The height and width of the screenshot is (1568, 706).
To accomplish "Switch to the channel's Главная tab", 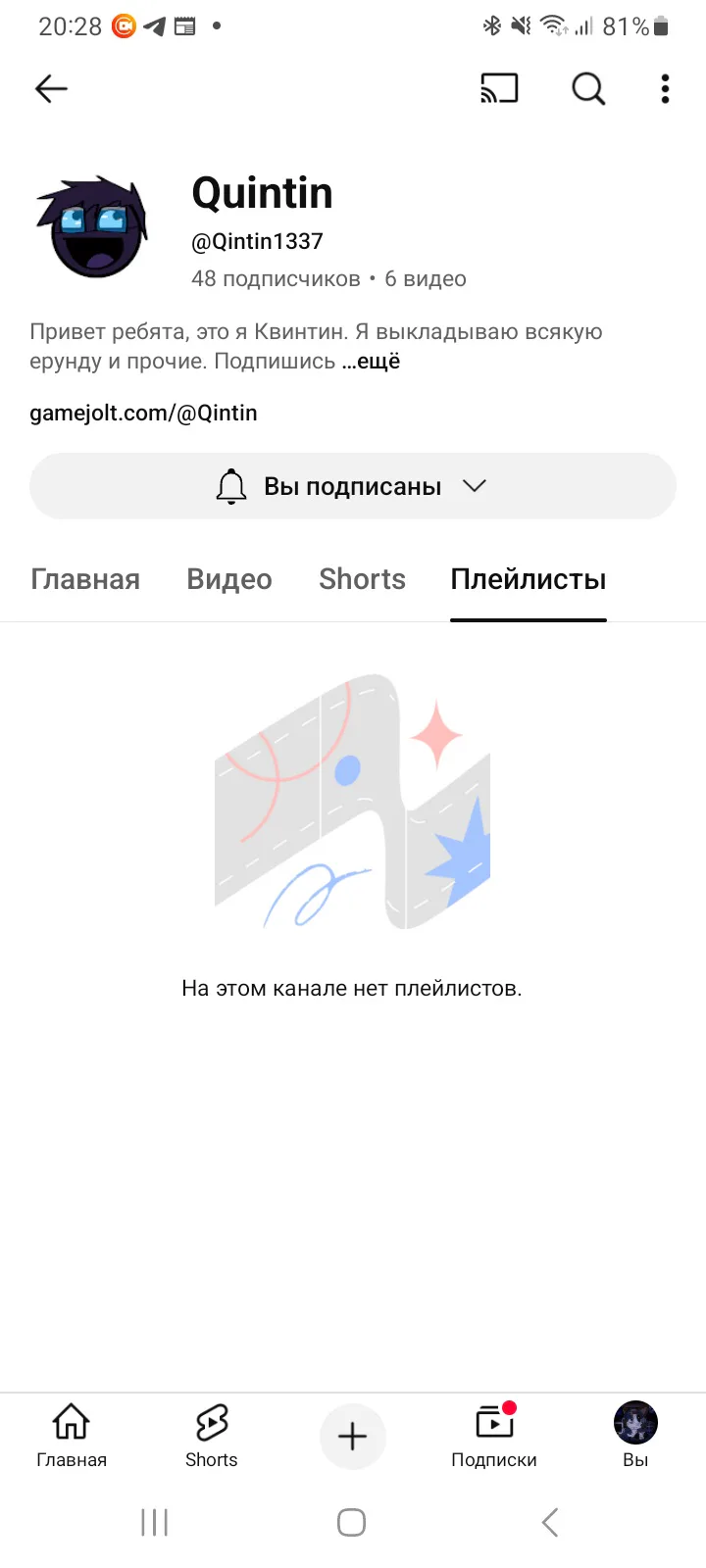I will coord(85,579).
